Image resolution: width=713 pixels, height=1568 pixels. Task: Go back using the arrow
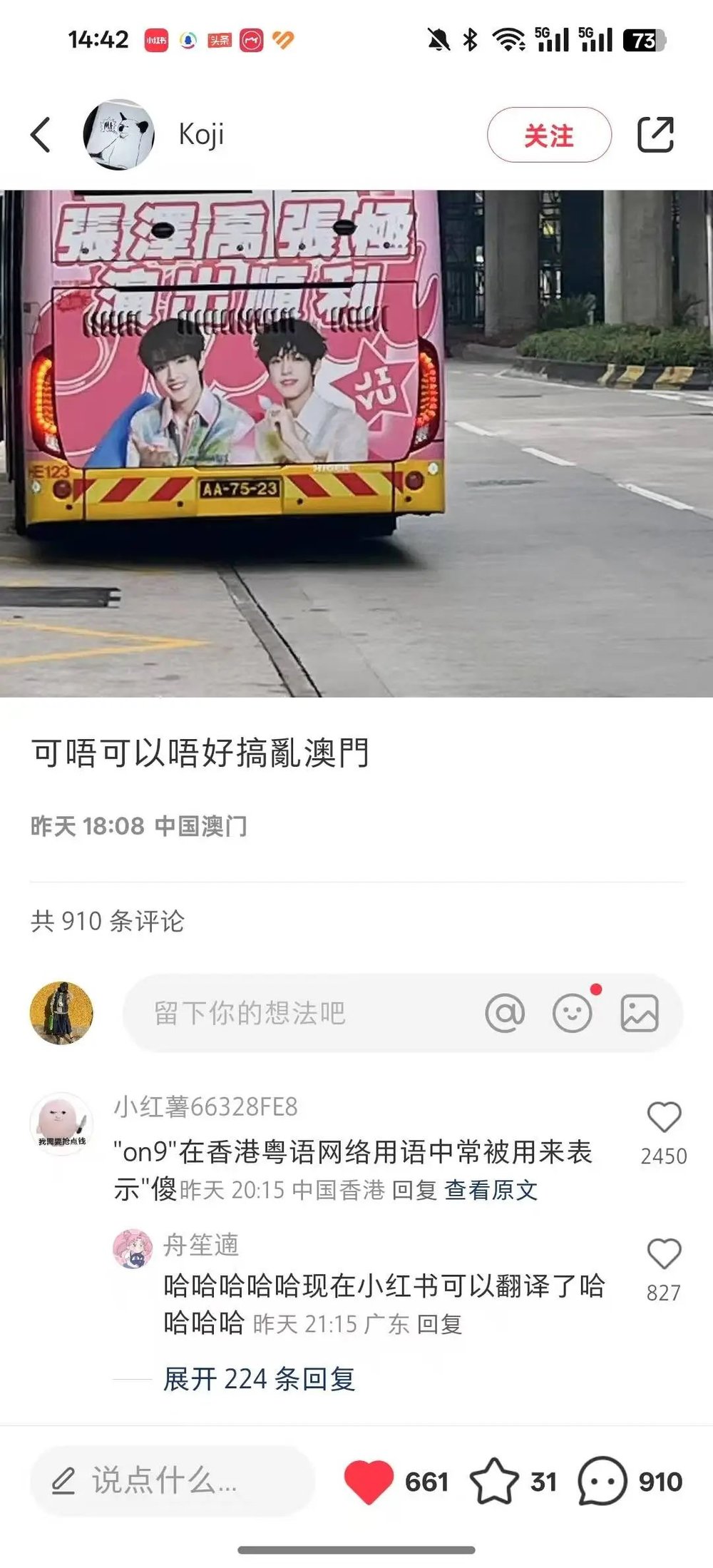pos(41,134)
